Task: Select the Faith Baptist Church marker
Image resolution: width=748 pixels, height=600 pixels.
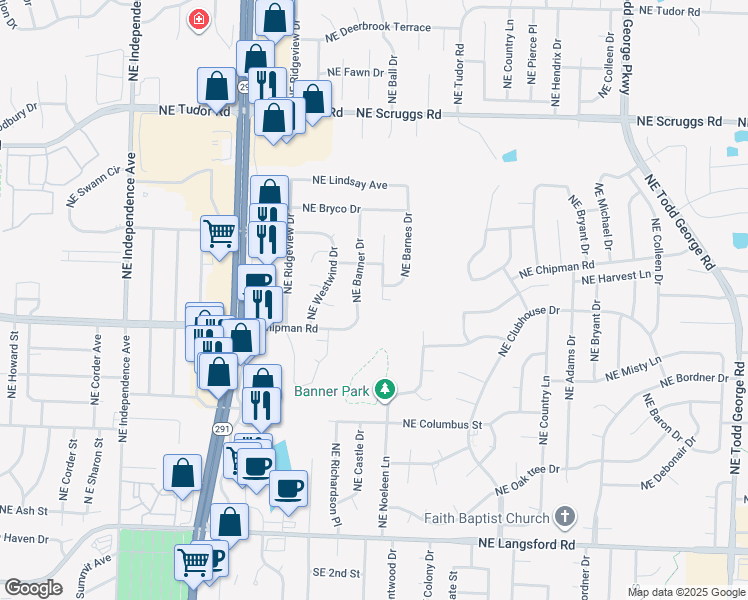Action: tap(564, 517)
